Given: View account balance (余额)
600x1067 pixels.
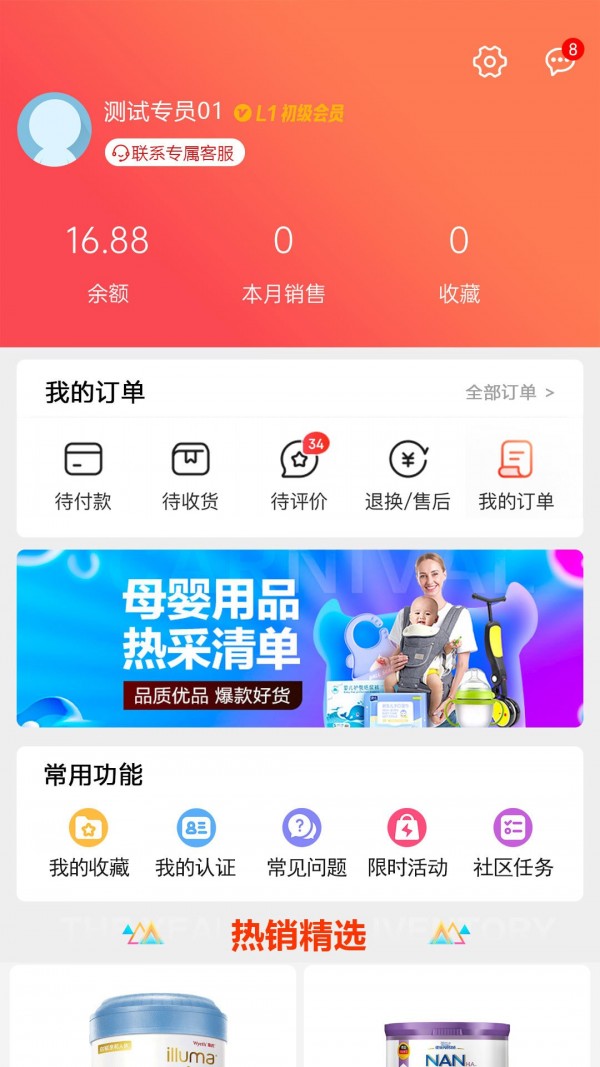Looking at the screenshot, I should click(x=107, y=262).
